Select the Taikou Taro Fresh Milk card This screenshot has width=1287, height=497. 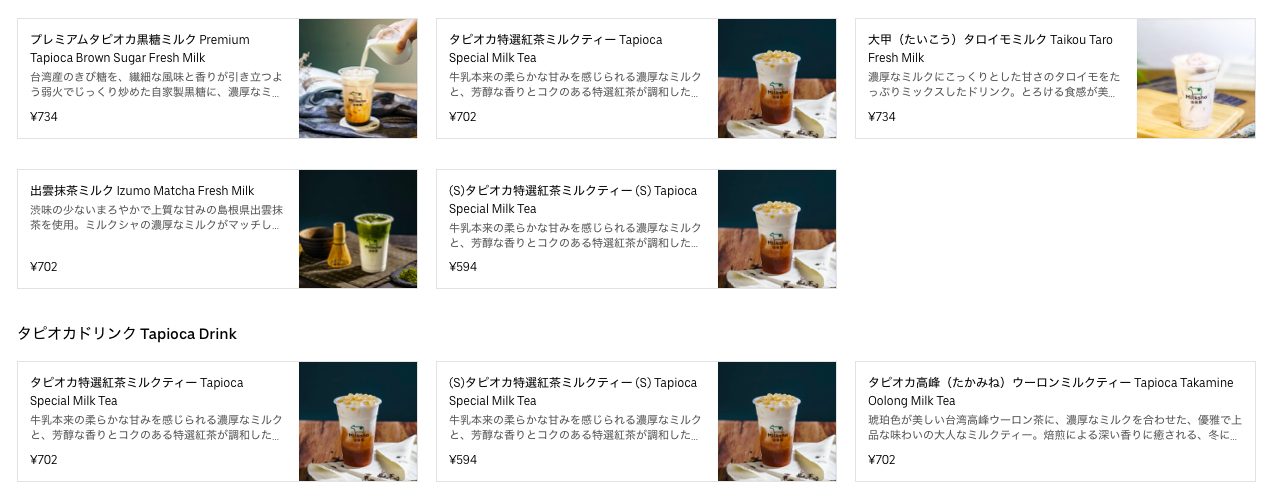point(1055,78)
